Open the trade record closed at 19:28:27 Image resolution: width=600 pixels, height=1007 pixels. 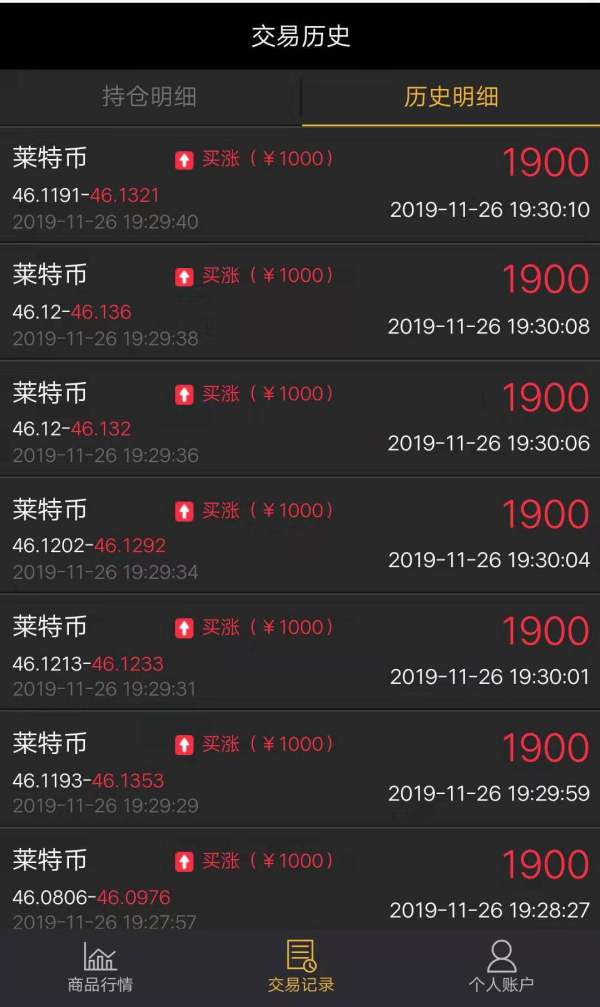(x=300, y=880)
